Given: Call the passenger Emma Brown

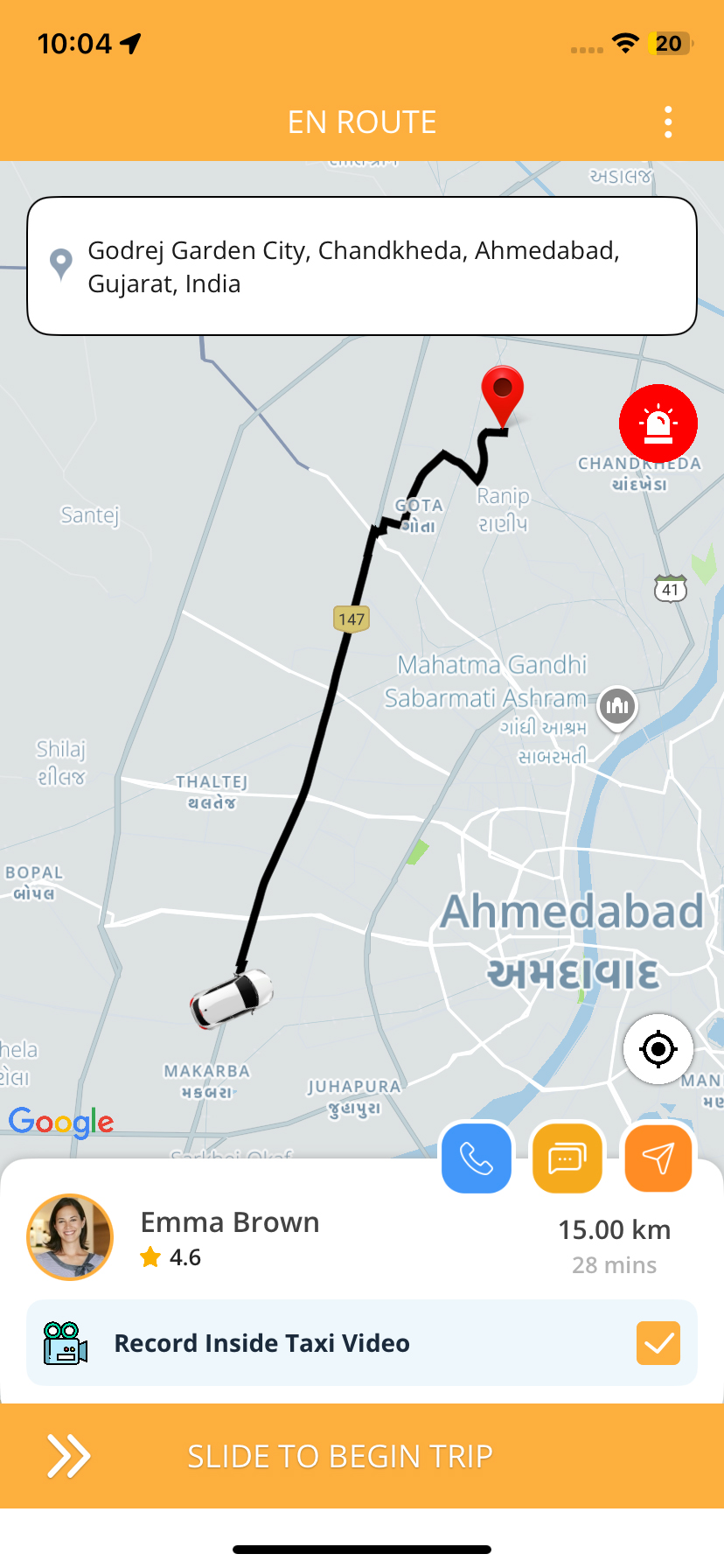Looking at the screenshot, I should point(477,1158).
